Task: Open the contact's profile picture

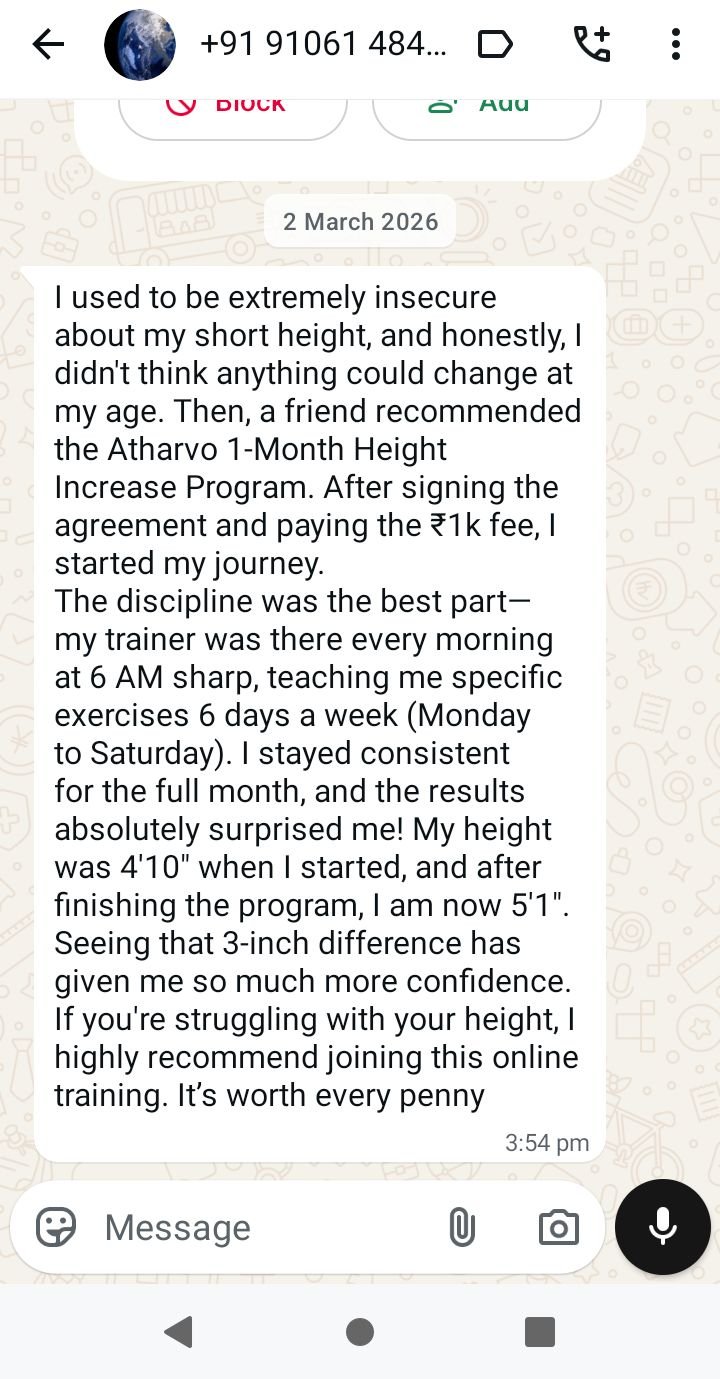Action: 140,44
